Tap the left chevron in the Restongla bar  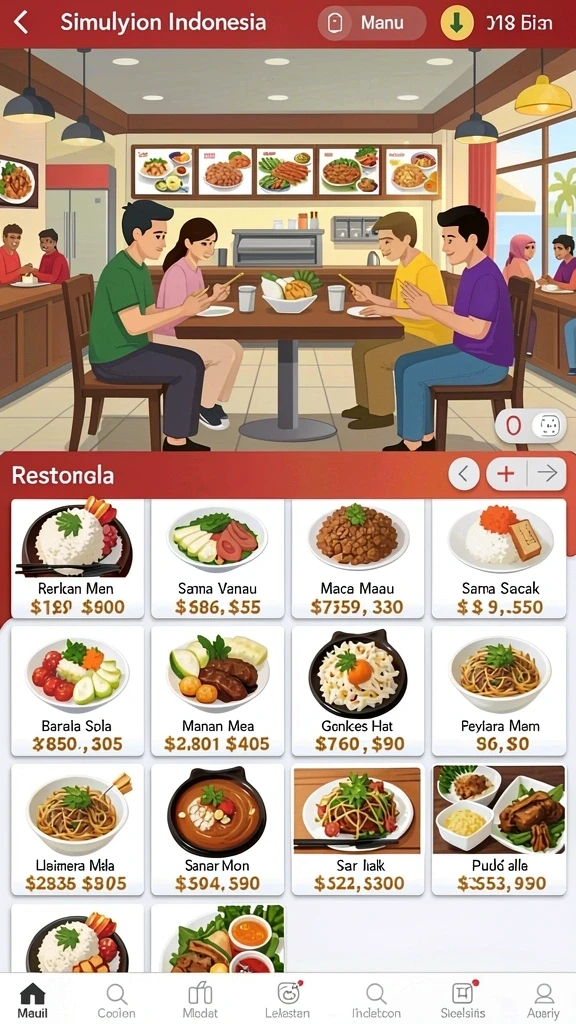tap(464, 474)
